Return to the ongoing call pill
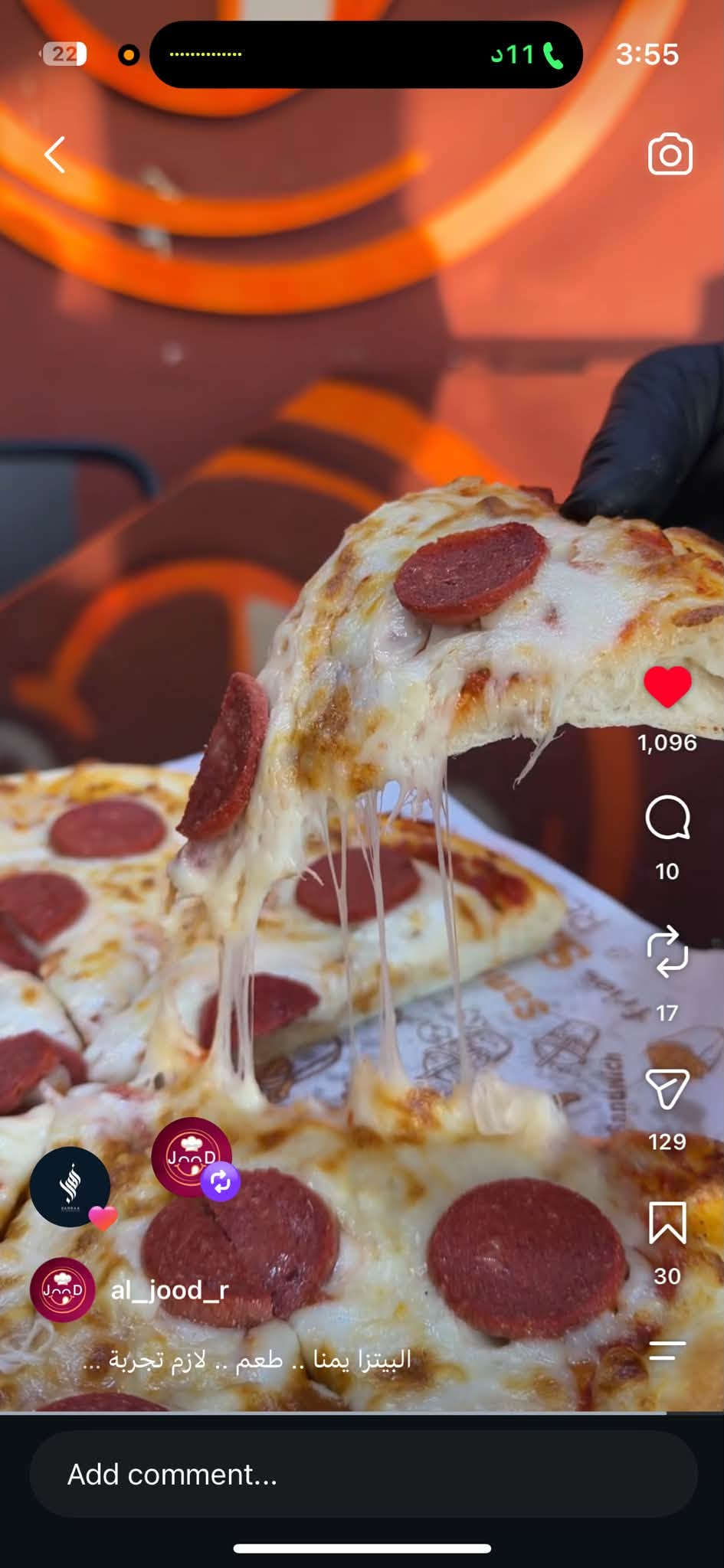Image resolution: width=724 pixels, height=1568 pixels. [365, 54]
